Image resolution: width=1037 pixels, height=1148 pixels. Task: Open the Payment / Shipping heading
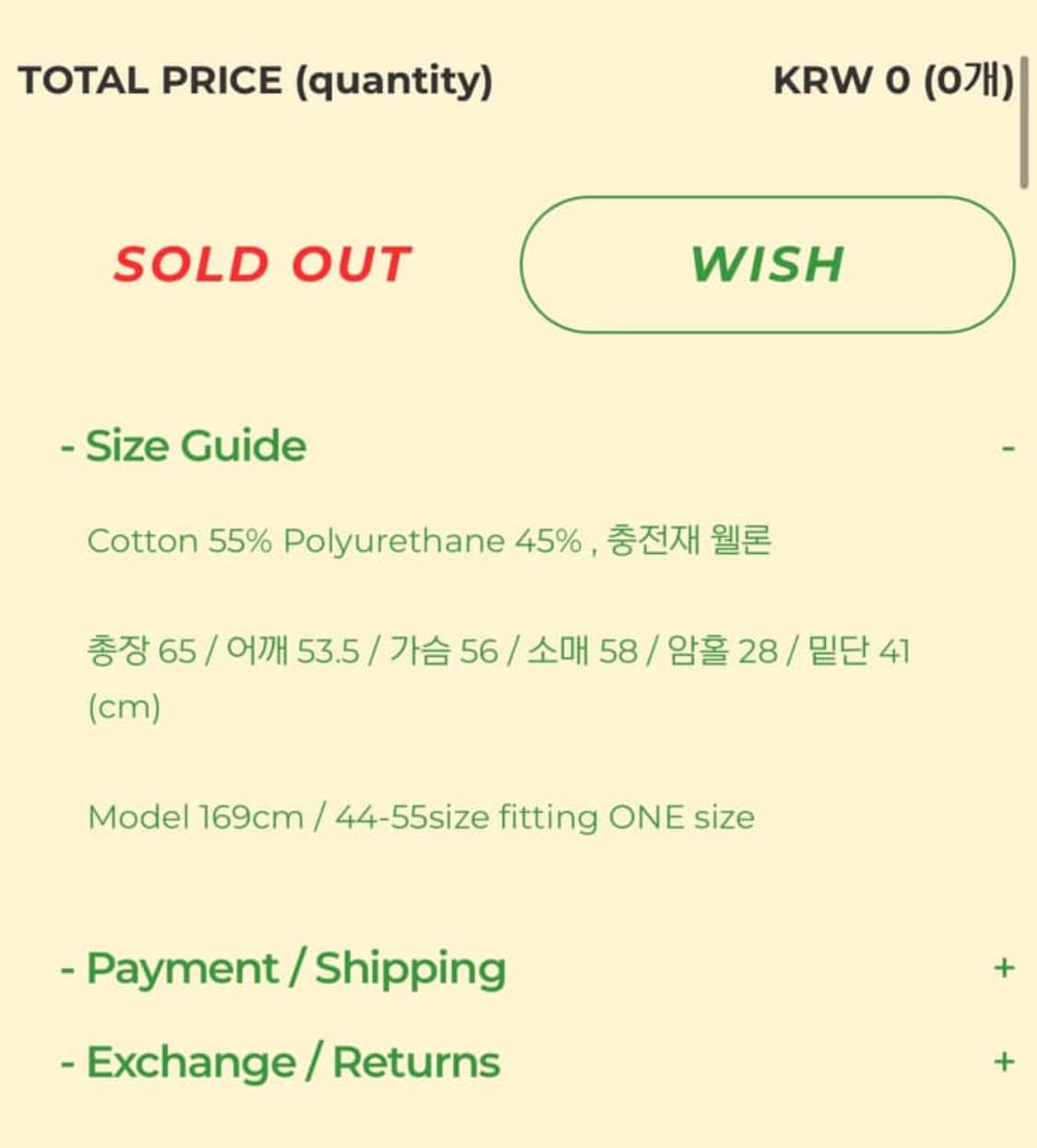point(281,968)
